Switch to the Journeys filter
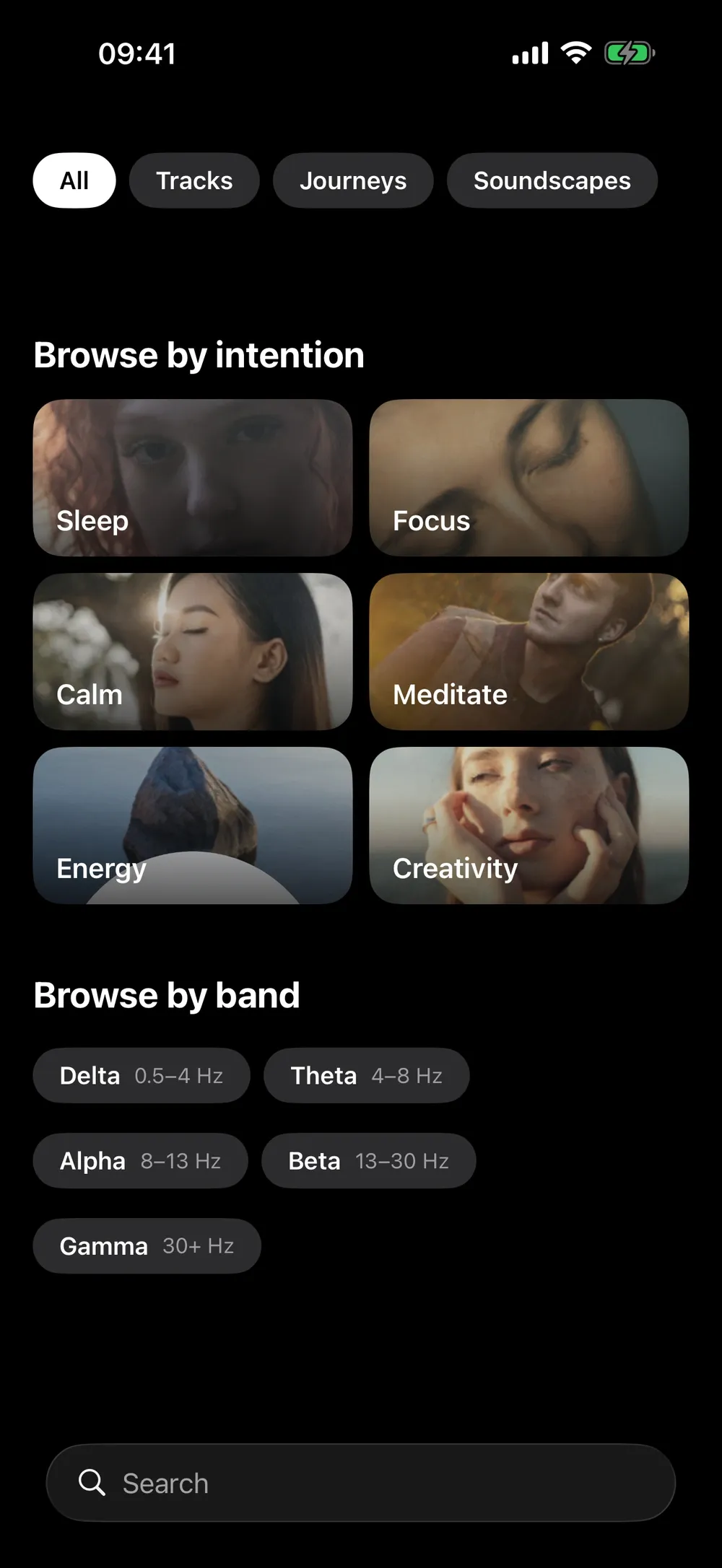The image size is (722, 1568). pos(353,180)
